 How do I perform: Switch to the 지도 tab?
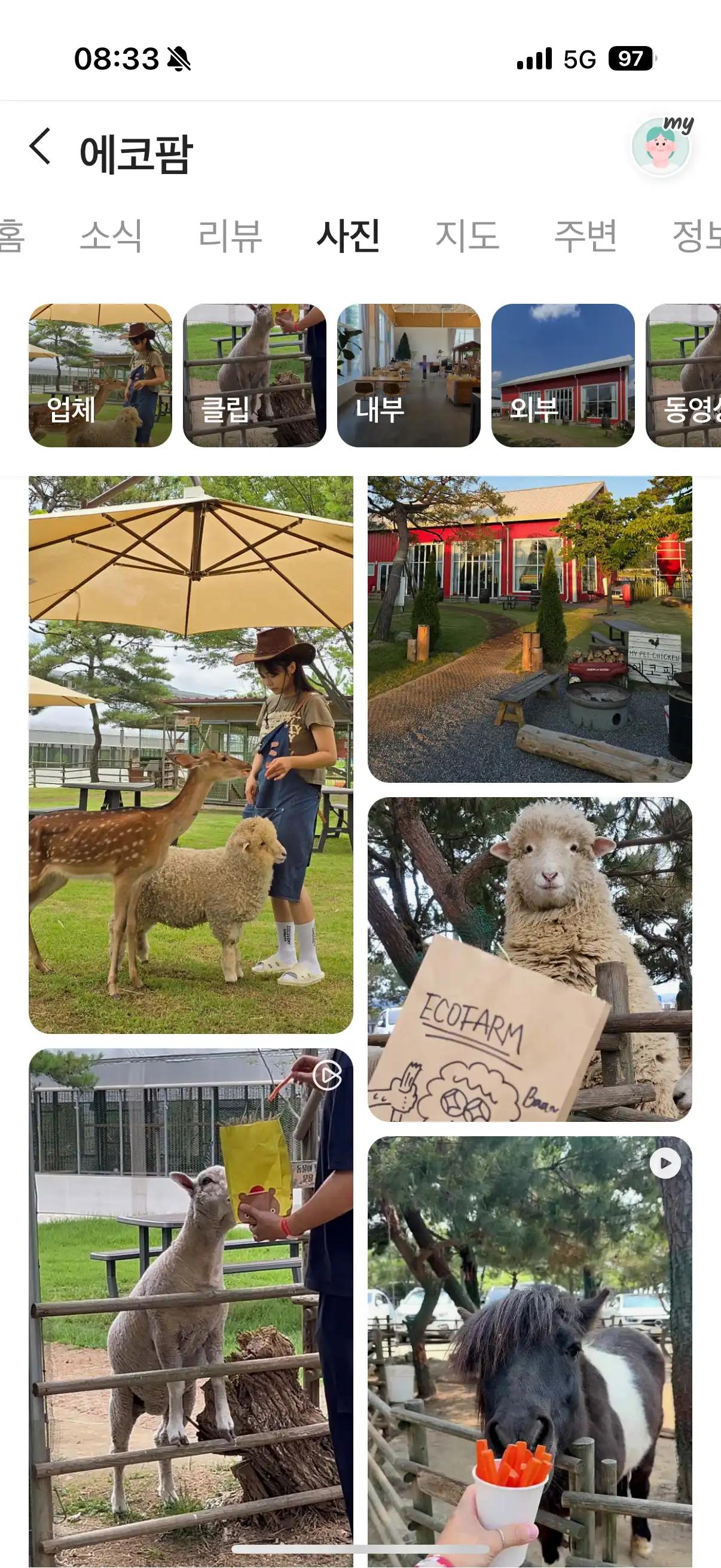click(467, 236)
